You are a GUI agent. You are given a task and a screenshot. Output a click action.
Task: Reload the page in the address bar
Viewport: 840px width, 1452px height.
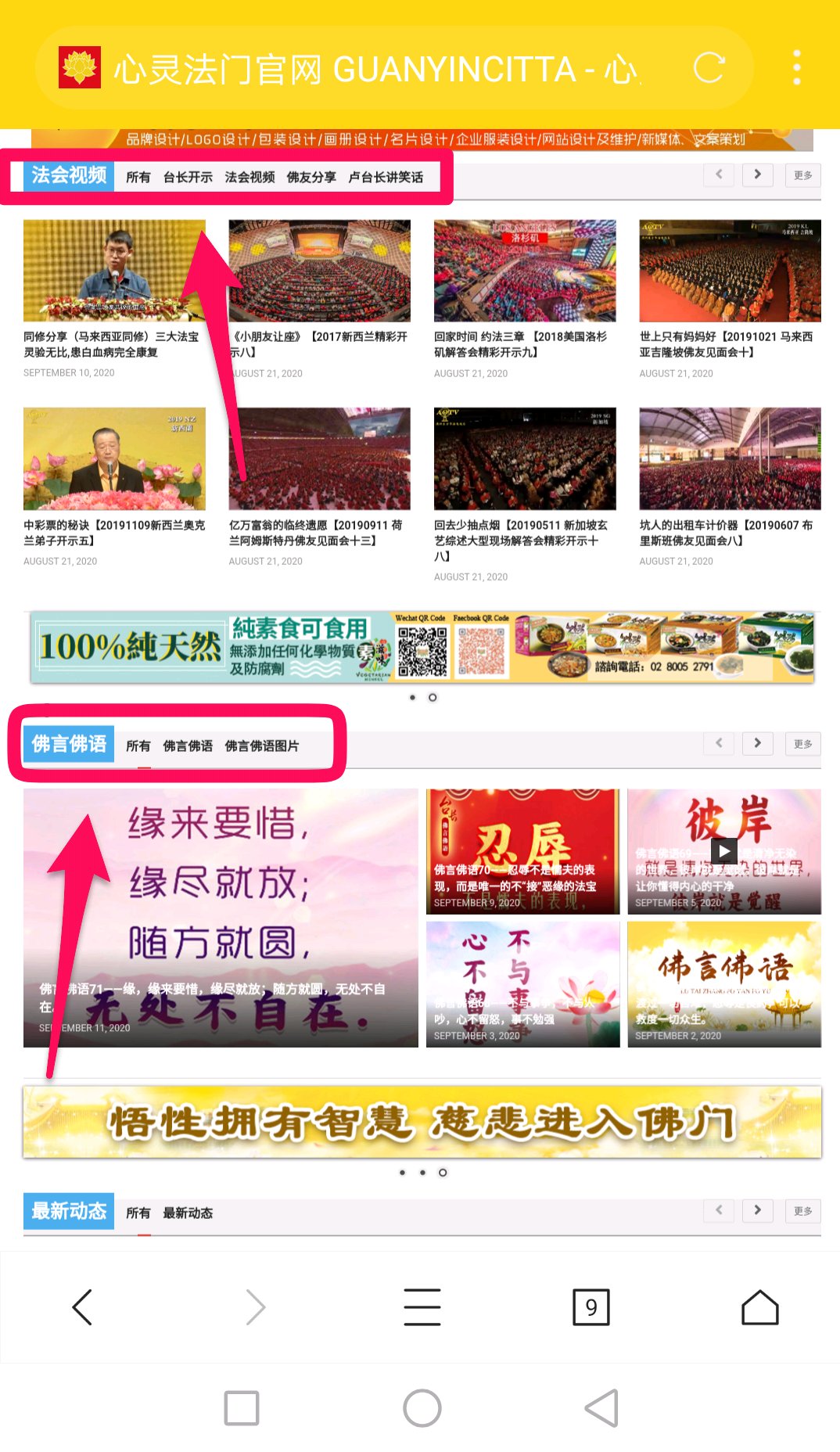point(709,68)
